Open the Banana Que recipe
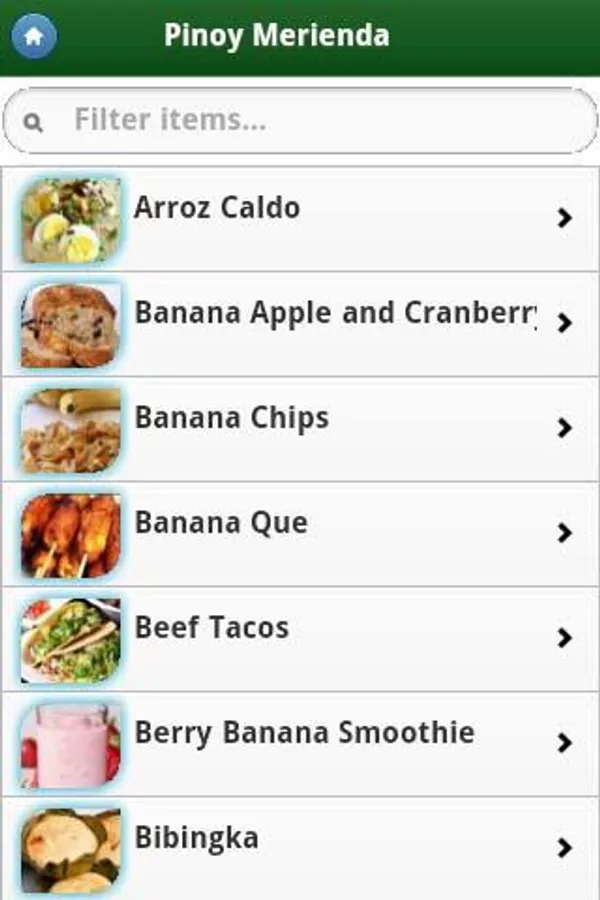 [x=300, y=533]
